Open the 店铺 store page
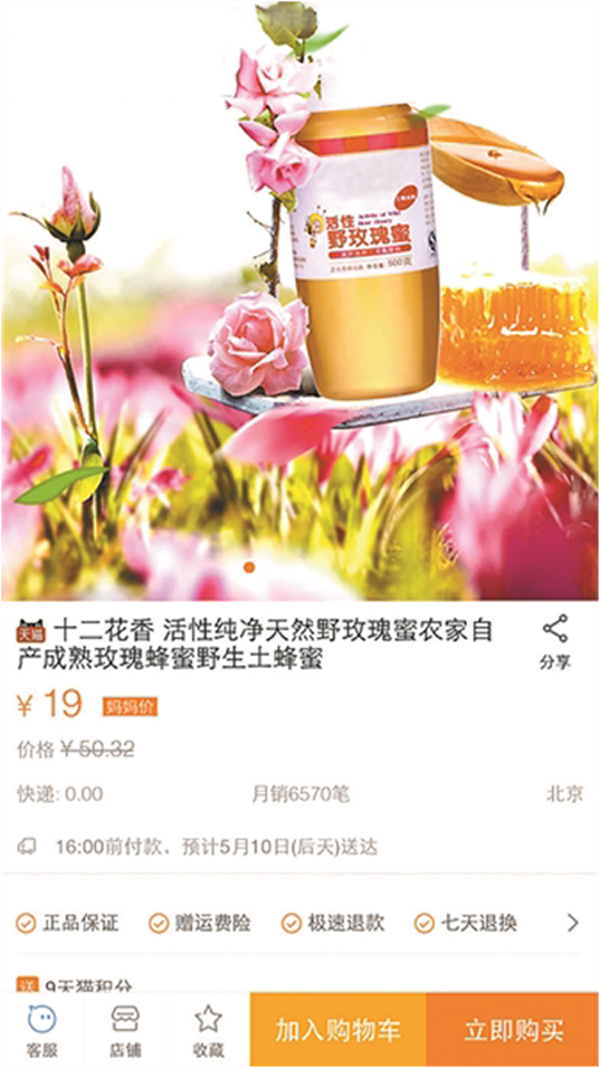 click(x=125, y=1031)
